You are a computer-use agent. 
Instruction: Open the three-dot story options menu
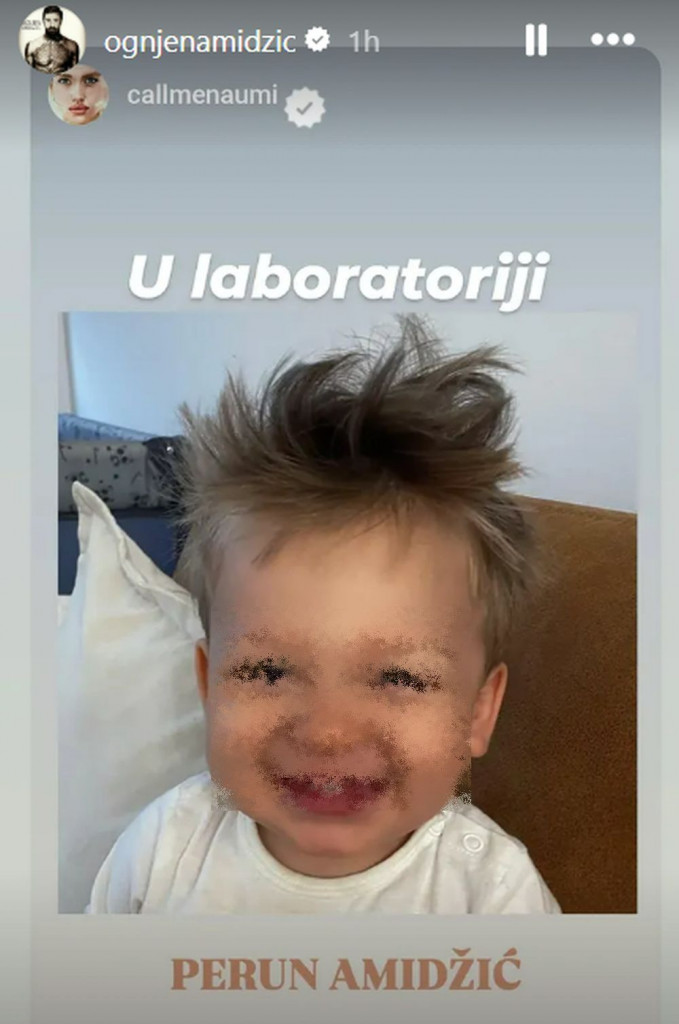[x=612, y=40]
